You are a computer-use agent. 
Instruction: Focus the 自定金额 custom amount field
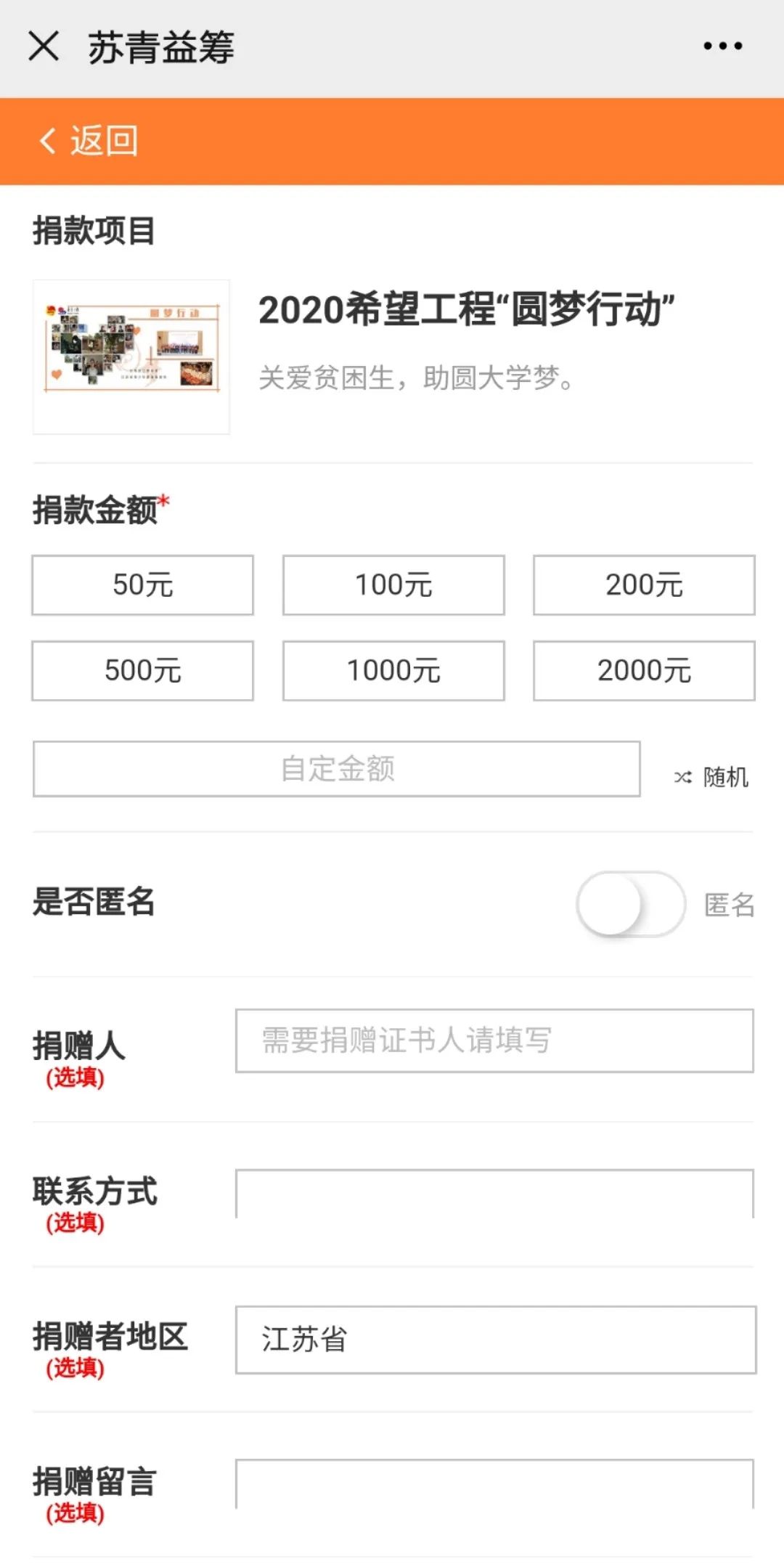click(x=337, y=769)
